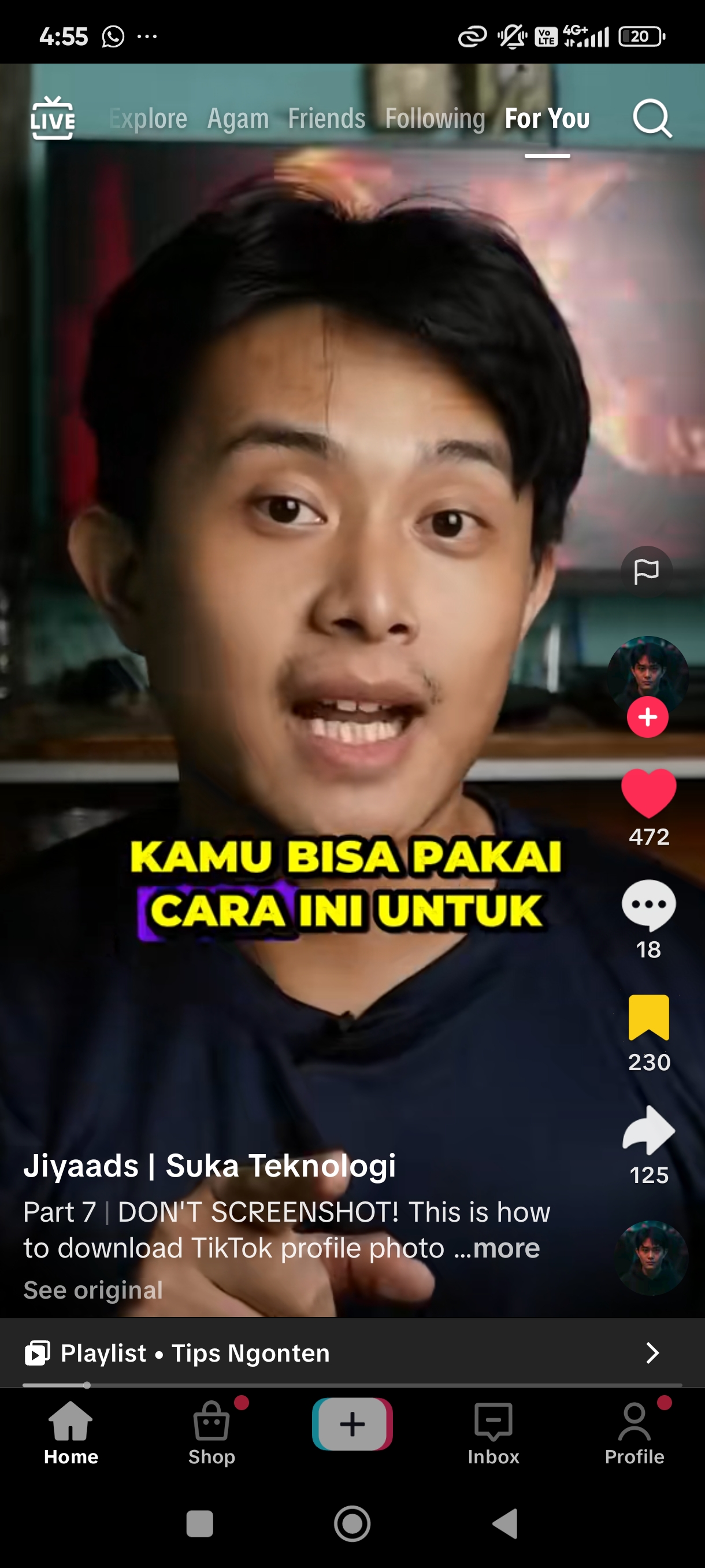Go to the Shop tab
The width and height of the screenshot is (705, 1568).
tap(211, 1433)
